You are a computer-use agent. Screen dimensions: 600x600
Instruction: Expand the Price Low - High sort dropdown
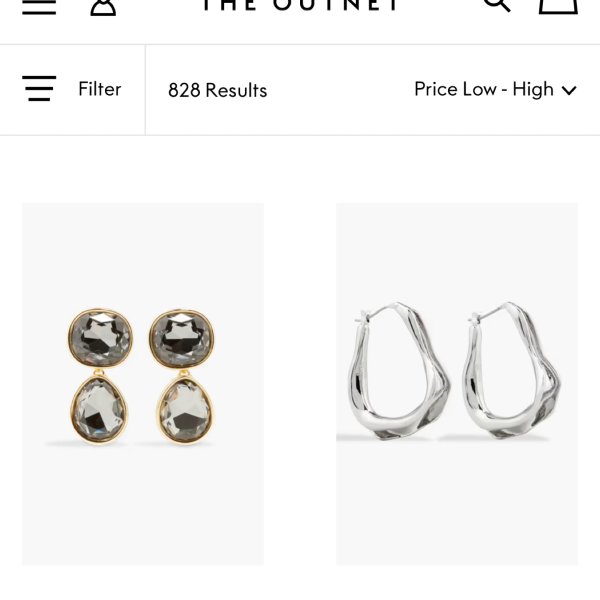click(495, 89)
